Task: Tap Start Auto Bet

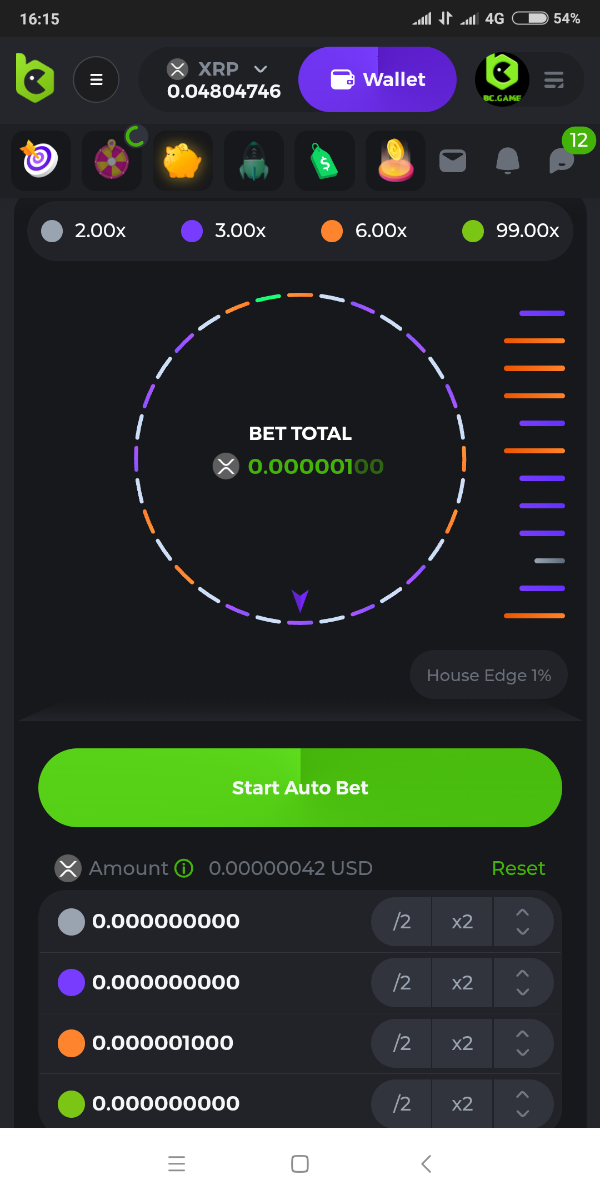Action: coord(300,788)
